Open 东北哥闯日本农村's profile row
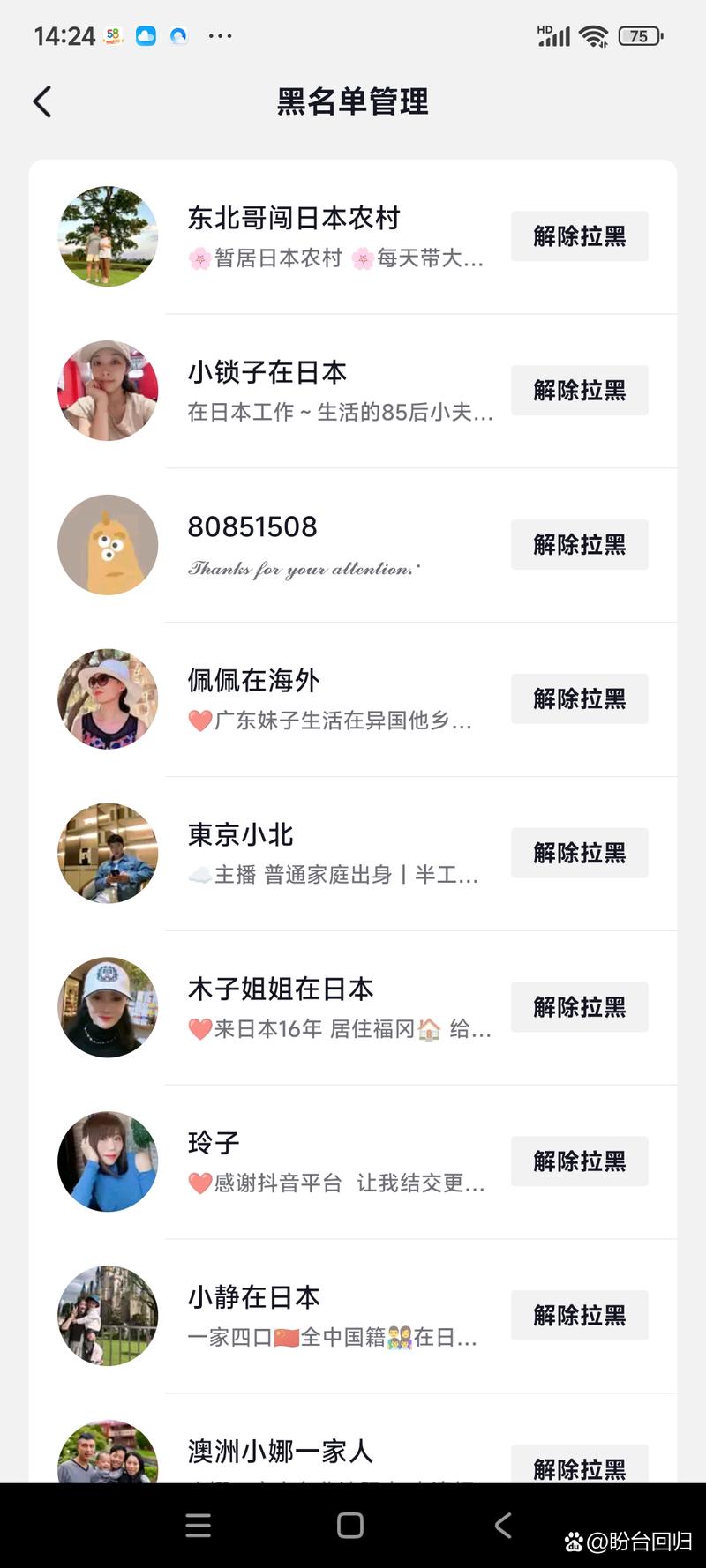 pos(335,236)
